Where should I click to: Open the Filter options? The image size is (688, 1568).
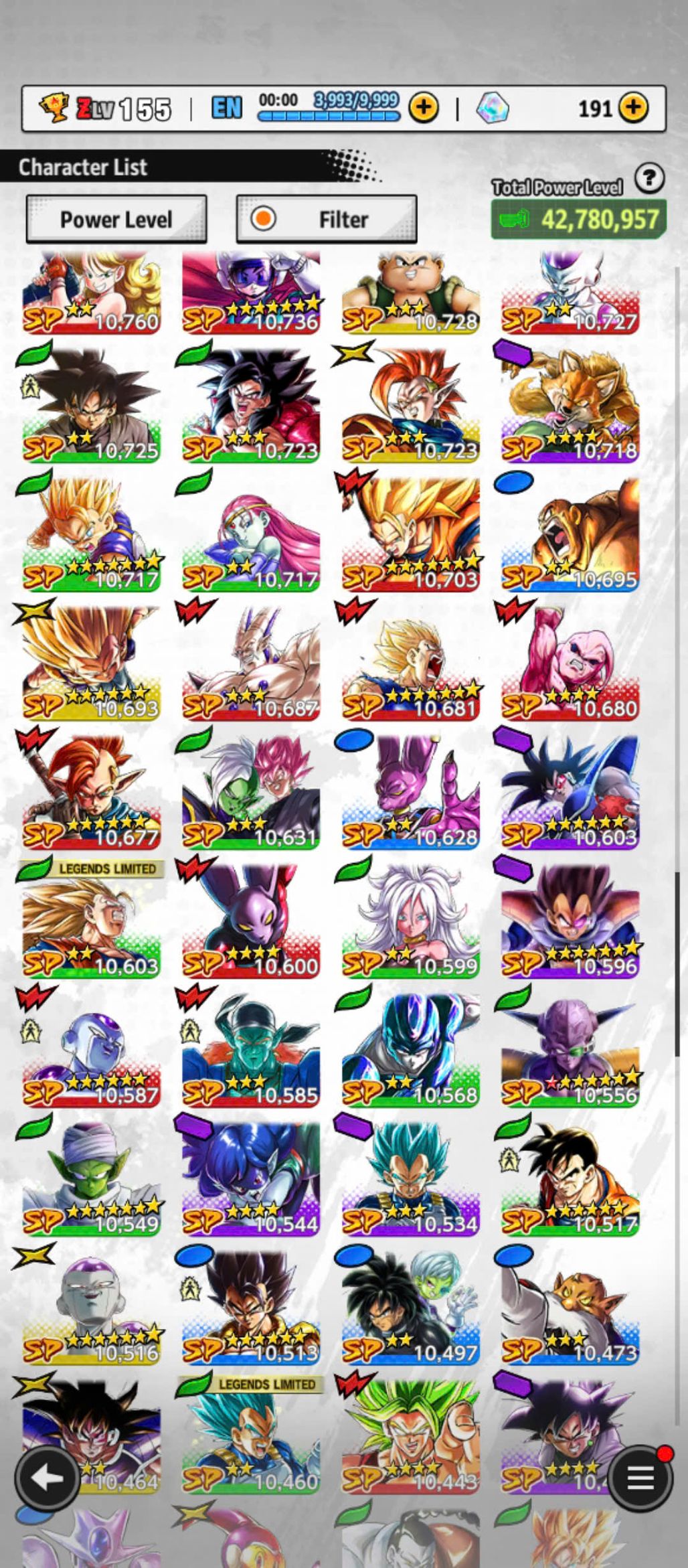[327, 219]
